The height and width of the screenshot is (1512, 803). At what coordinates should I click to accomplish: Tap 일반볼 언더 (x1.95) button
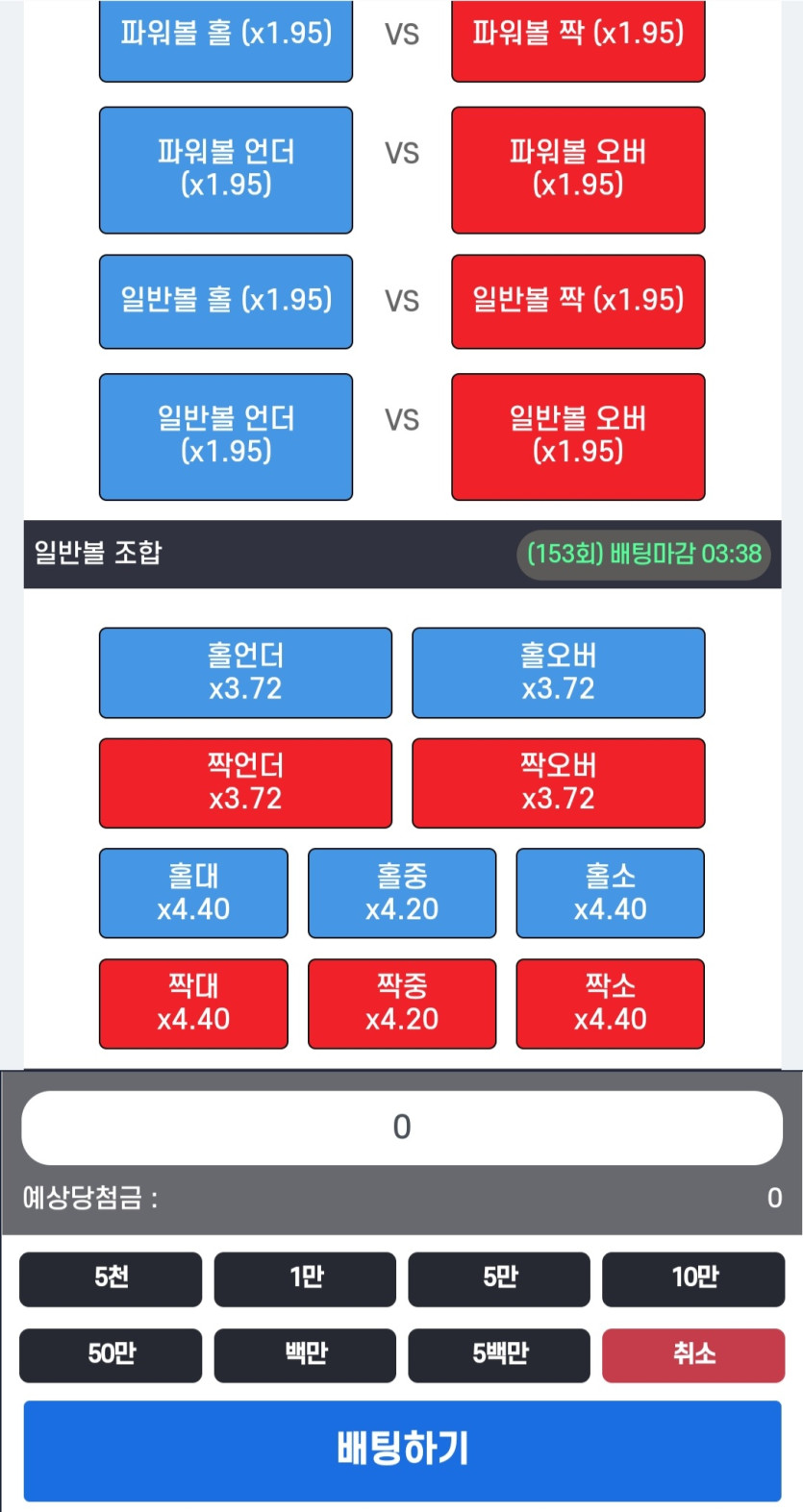tap(226, 436)
